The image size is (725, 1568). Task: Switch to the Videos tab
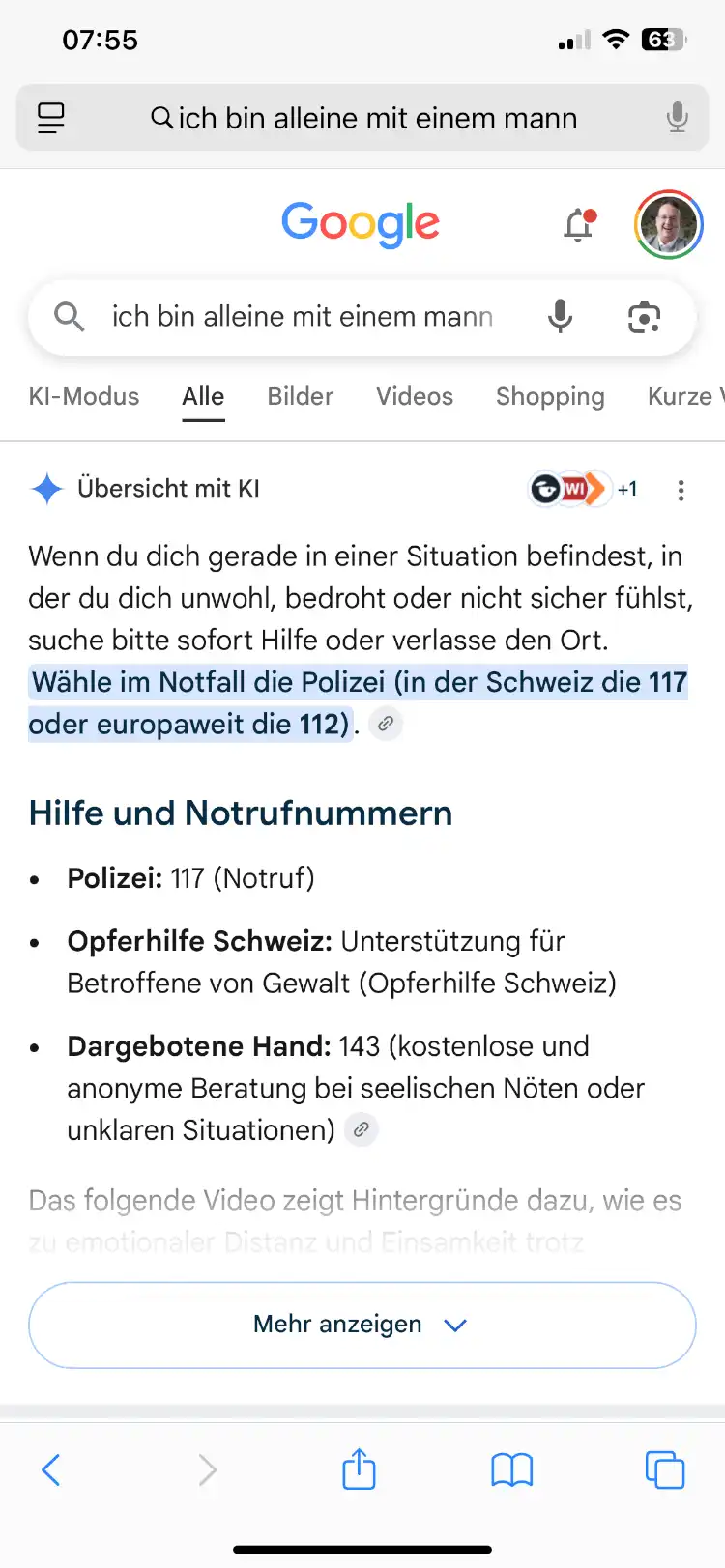pyautogui.click(x=415, y=397)
